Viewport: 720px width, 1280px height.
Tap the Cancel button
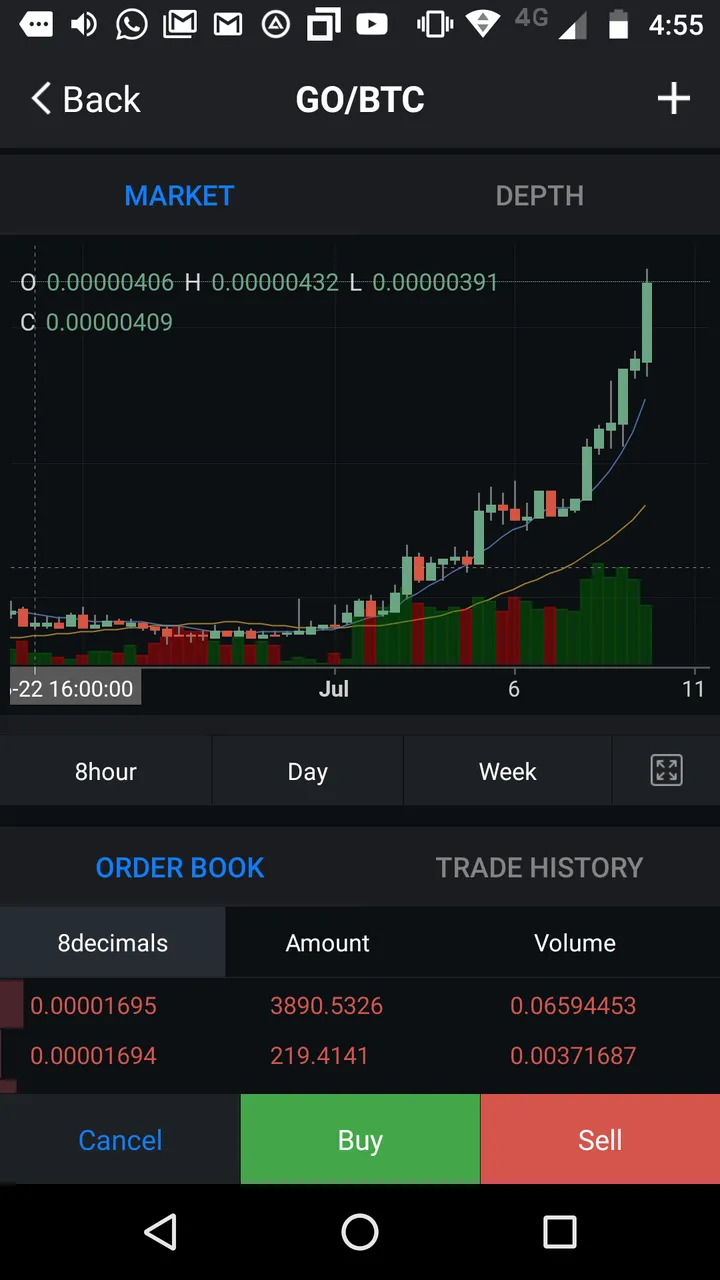[120, 1139]
